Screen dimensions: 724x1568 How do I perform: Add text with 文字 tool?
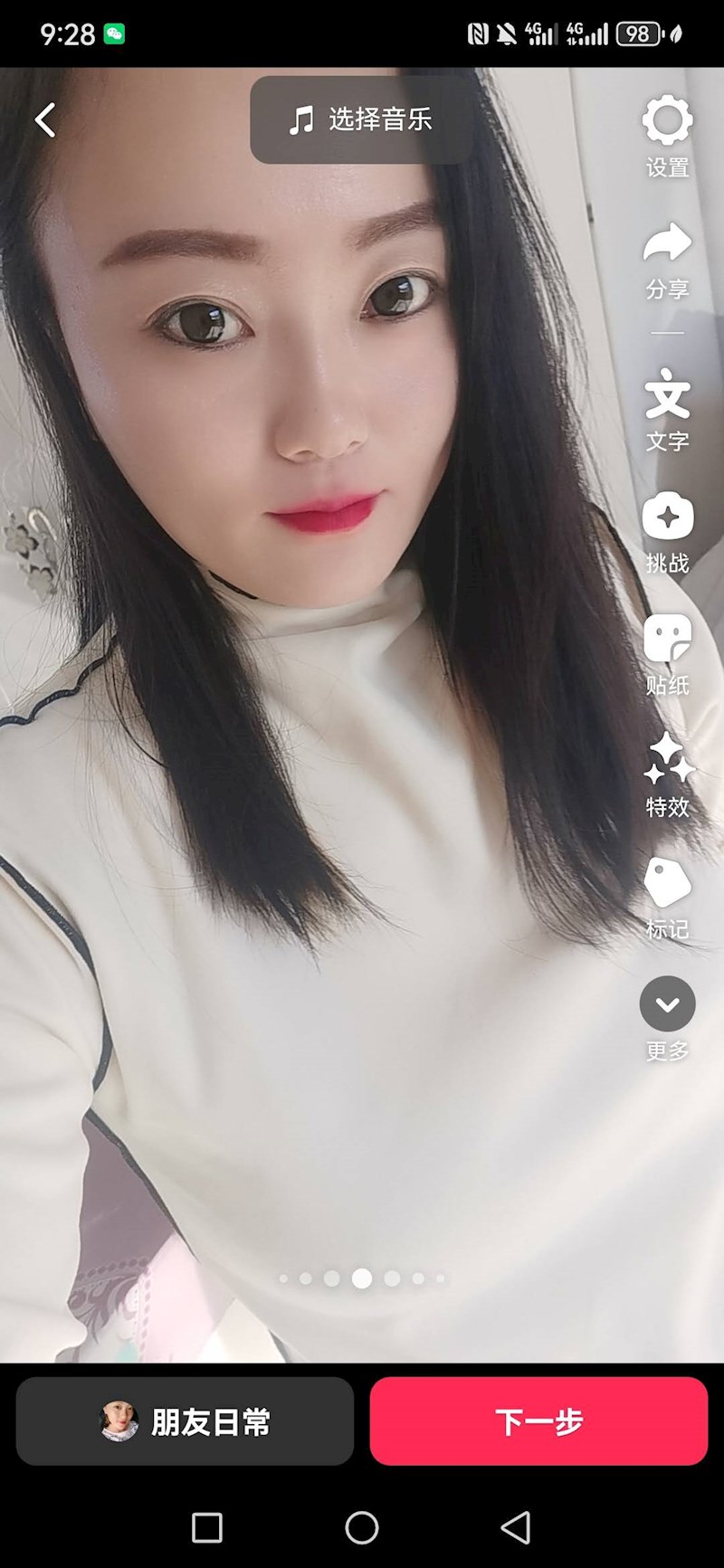(x=667, y=409)
